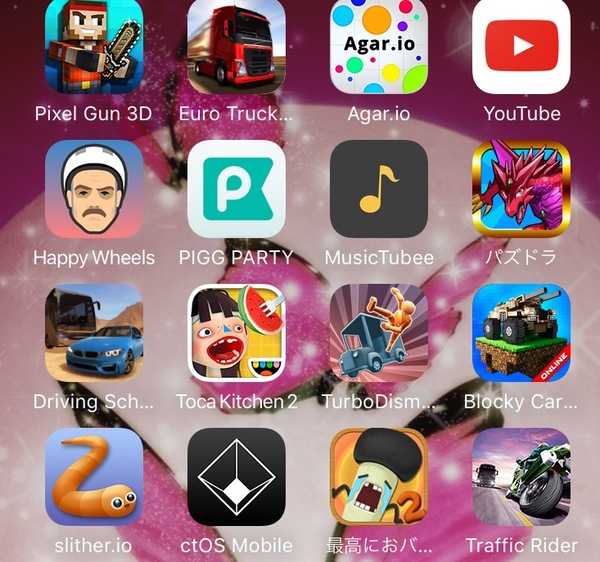Image resolution: width=600 pixels, height=562 pixels.
Task: Launch PIGG PARTY
Action: [236, 189]
